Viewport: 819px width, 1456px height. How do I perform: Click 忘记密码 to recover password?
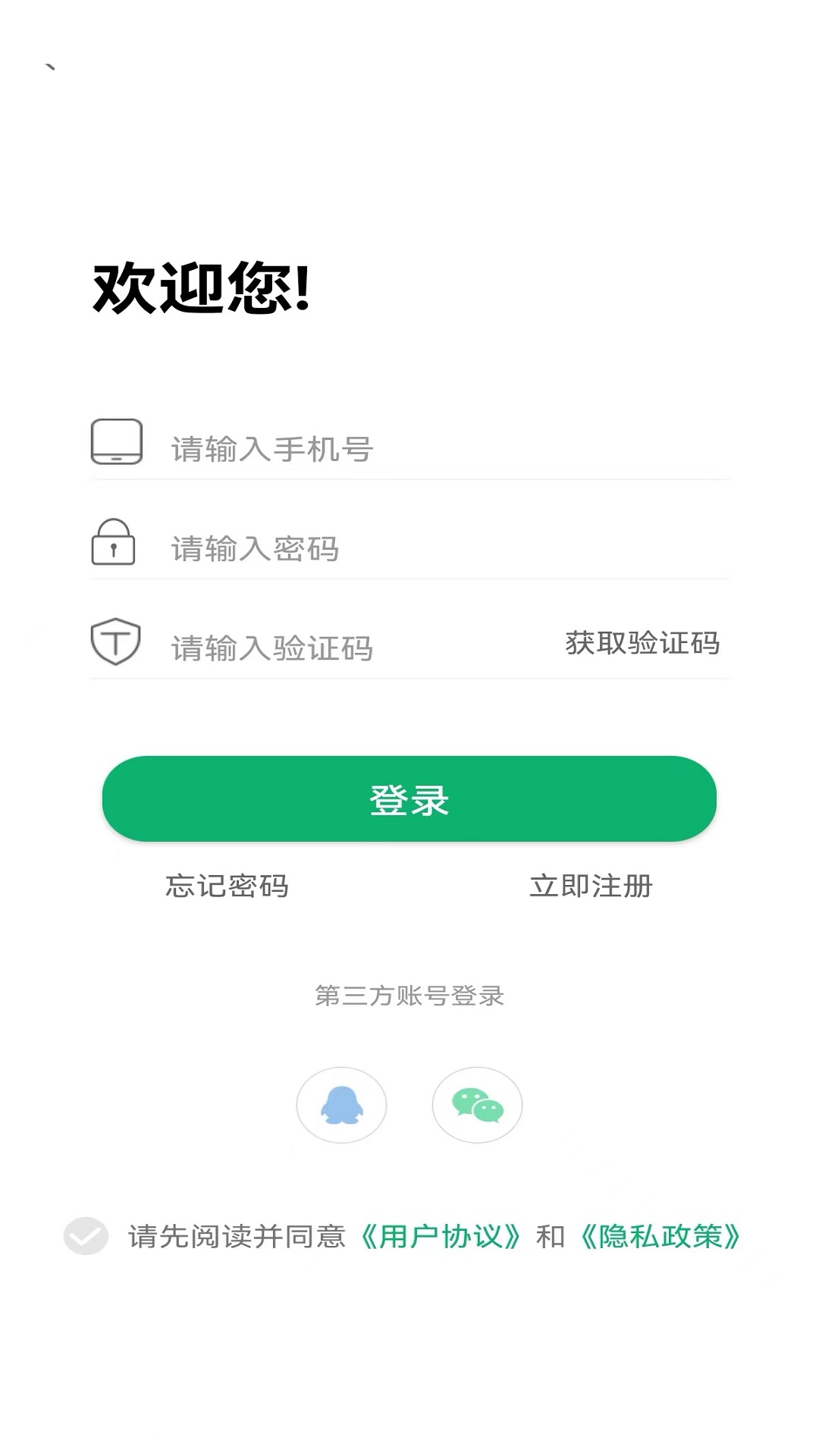[x=227, y=886]
